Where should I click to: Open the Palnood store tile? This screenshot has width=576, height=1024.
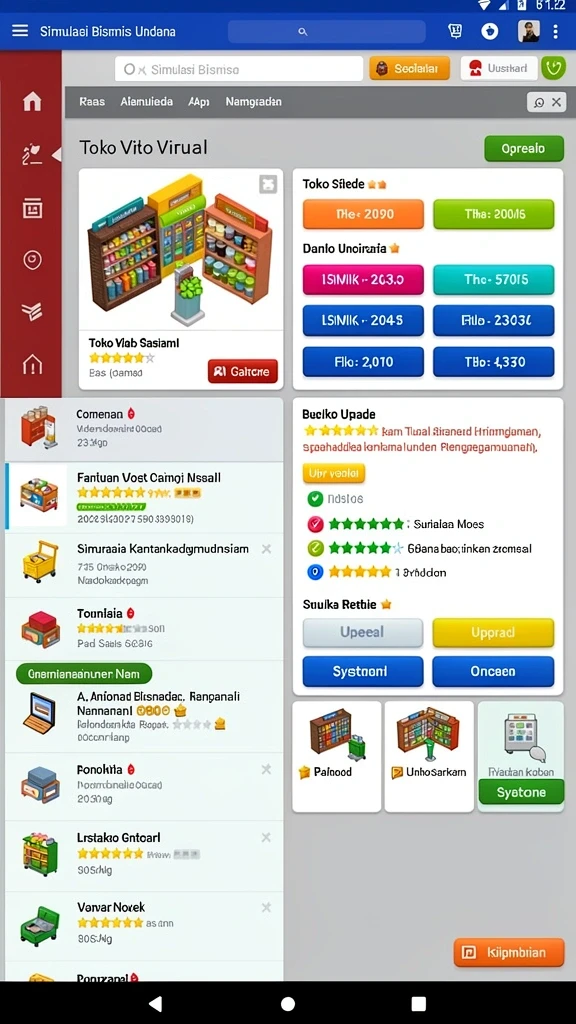[x=336, y=756]
